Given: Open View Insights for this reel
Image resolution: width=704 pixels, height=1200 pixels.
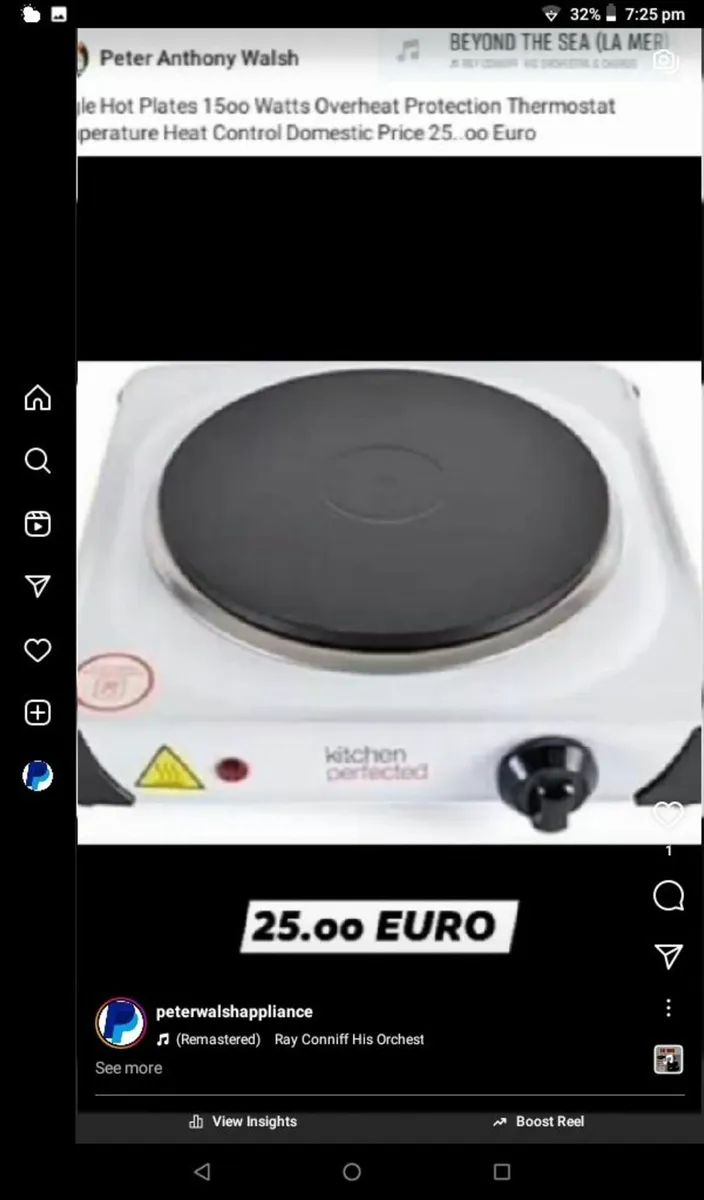Looking at the screenshot, I should click(246, 1122).
